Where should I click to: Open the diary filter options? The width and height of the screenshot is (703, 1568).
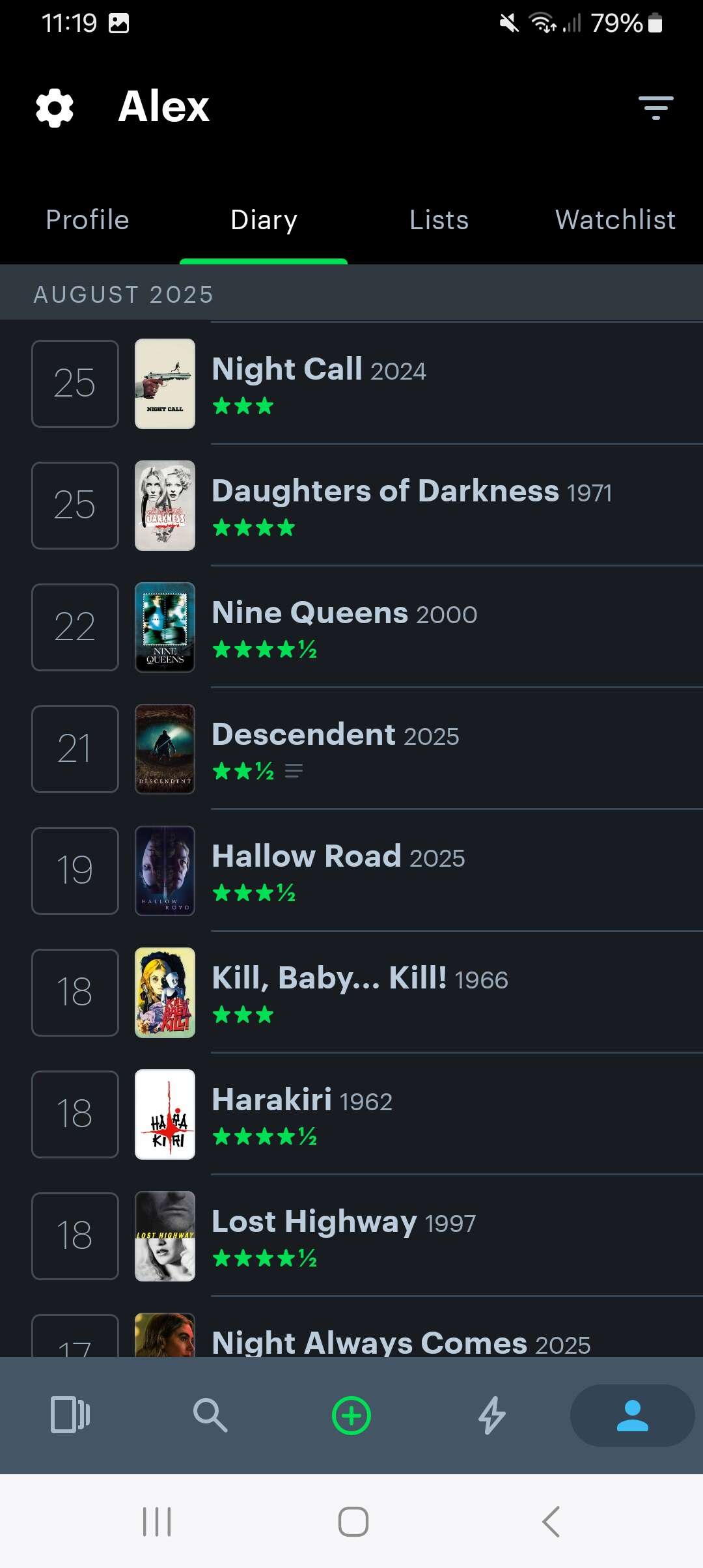pyautogui.click(x=655, y=107)
